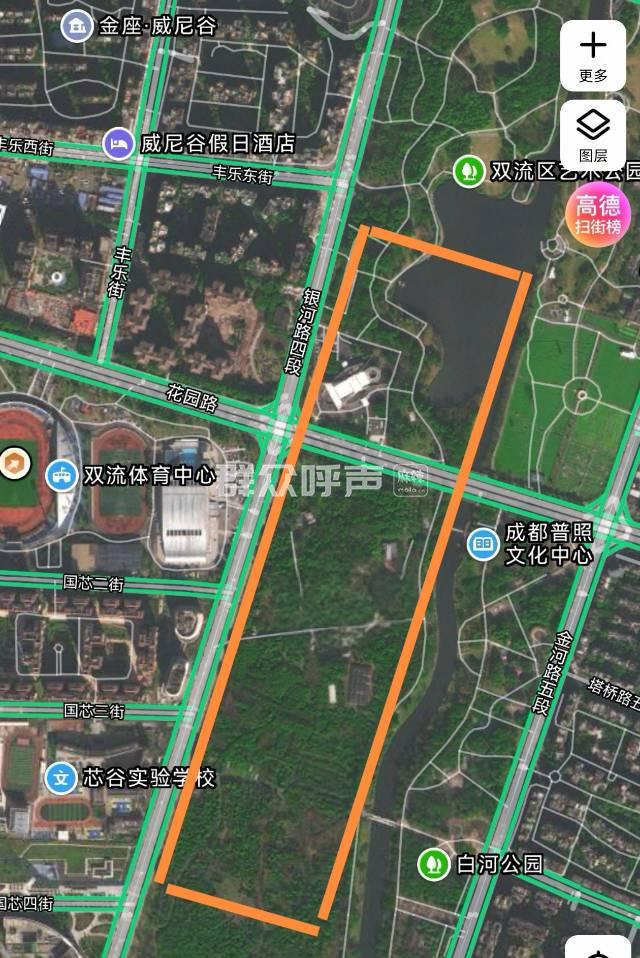View details for 双流体育中心 marker

tap(63, 475)
